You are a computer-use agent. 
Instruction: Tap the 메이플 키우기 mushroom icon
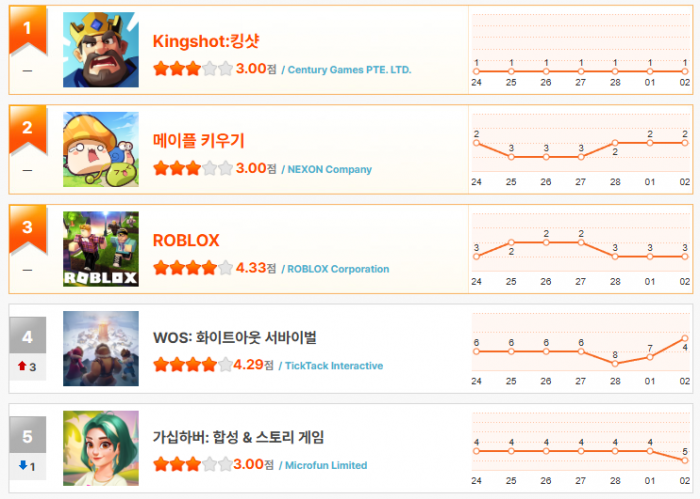click(101, 150)
